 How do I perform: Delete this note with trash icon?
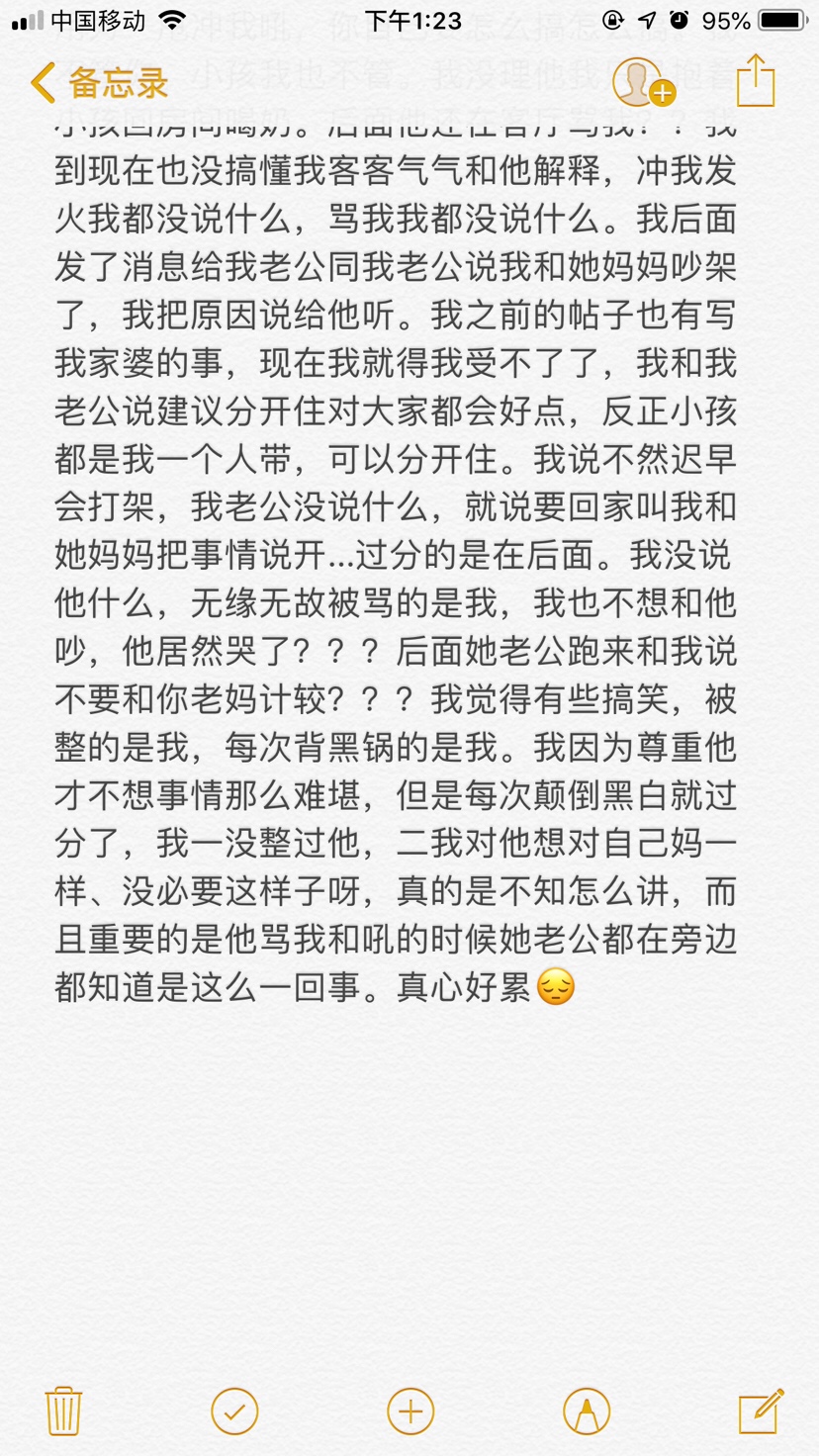64,1410
